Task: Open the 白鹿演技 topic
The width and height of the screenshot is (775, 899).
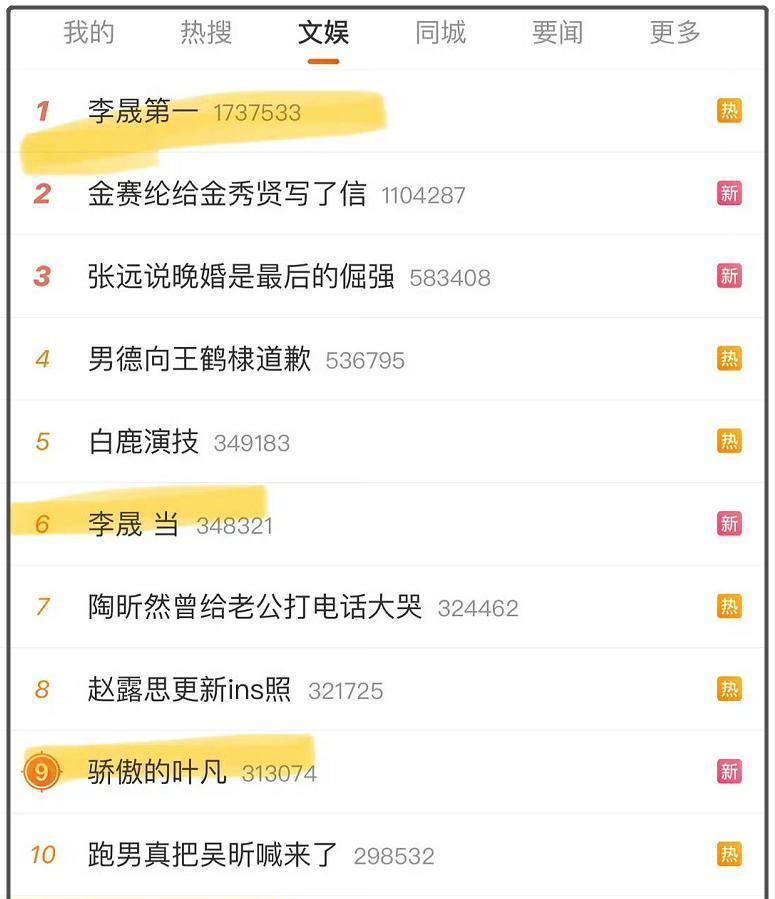Action: (144, 442)
